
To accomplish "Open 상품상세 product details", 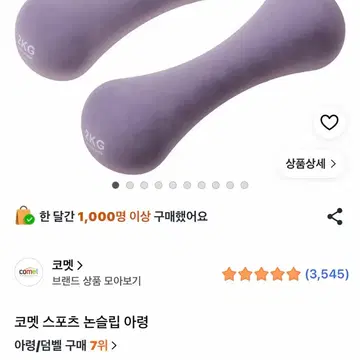I will coord(311,164).
